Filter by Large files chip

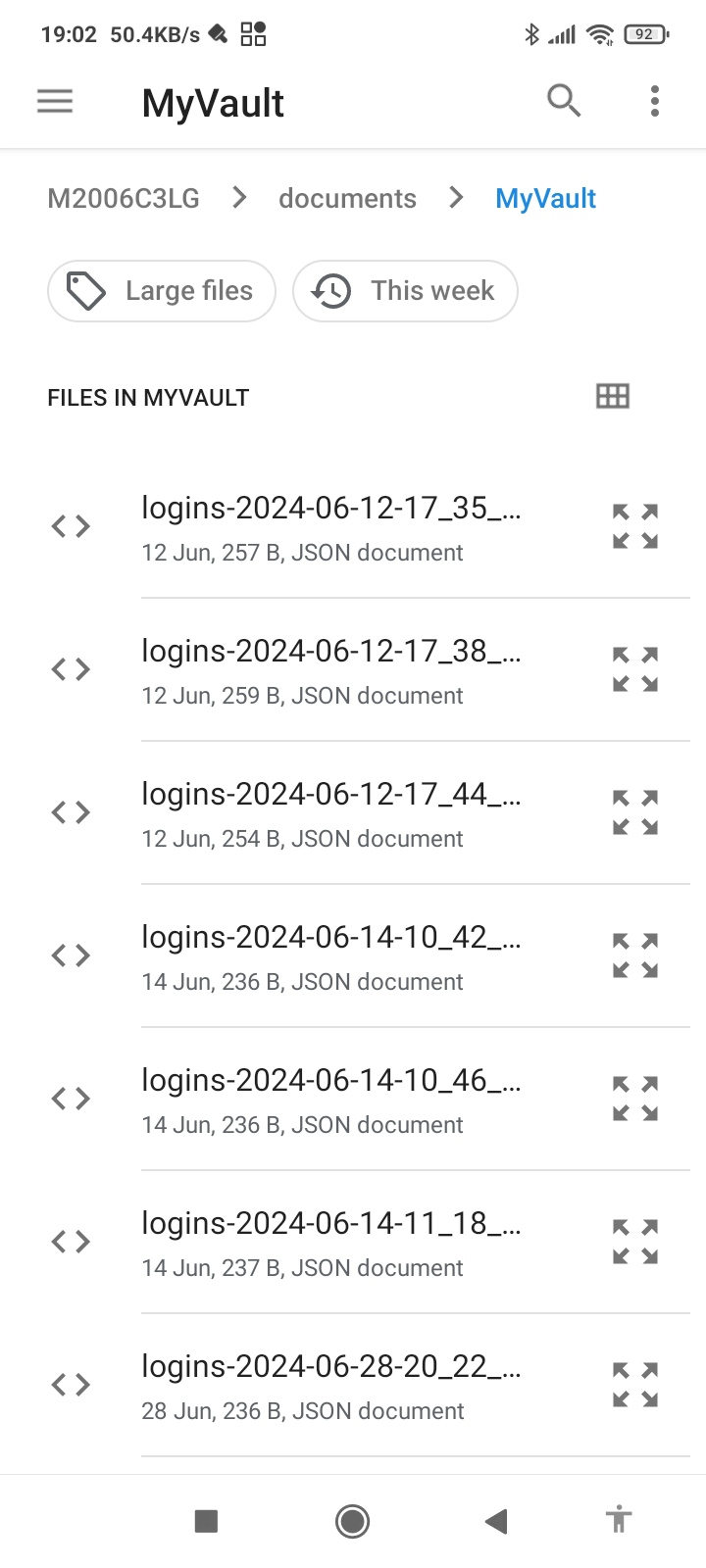click(x=162, y=291)
